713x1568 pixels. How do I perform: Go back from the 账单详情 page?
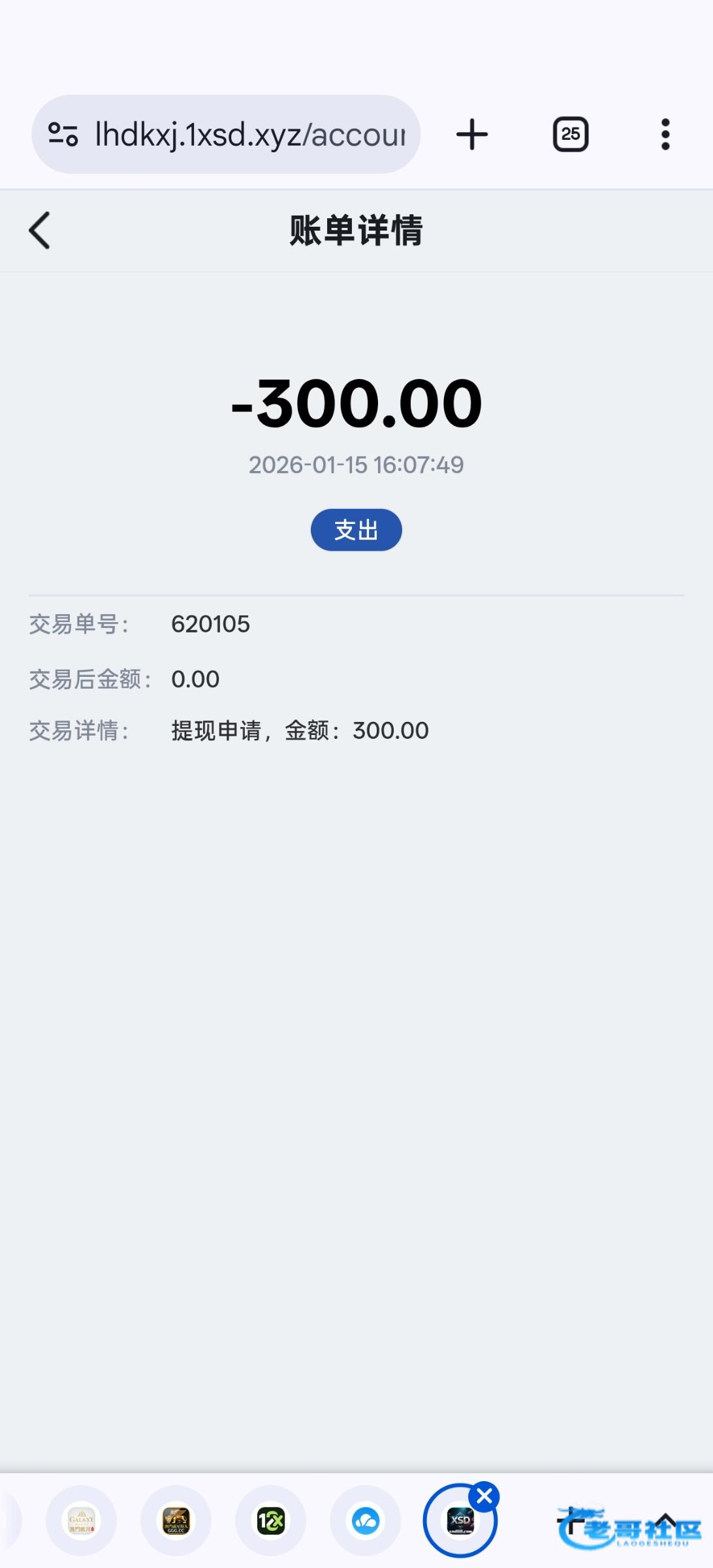coord(40,231)
